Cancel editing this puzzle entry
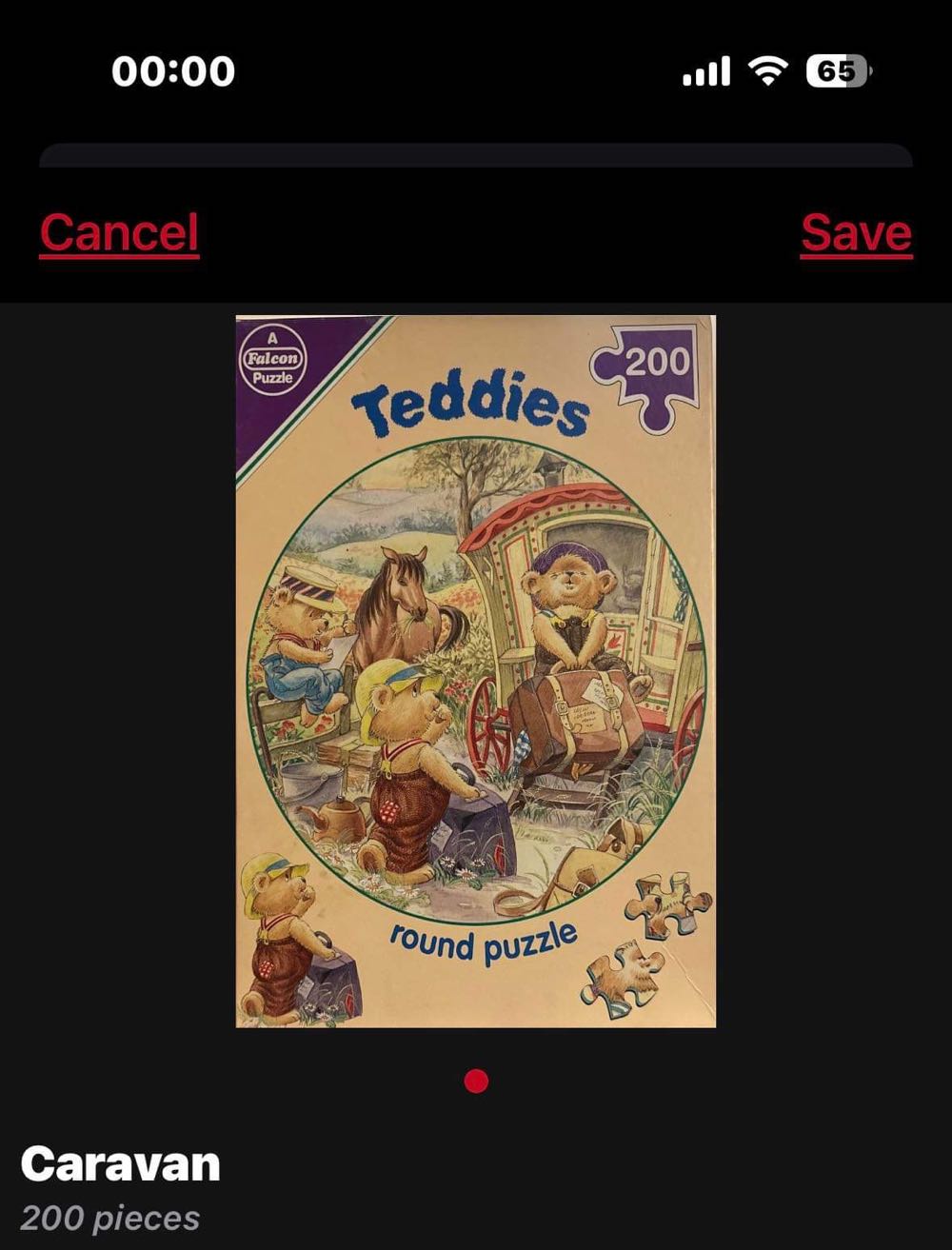952x1250 pixels. tap(119, 233)
